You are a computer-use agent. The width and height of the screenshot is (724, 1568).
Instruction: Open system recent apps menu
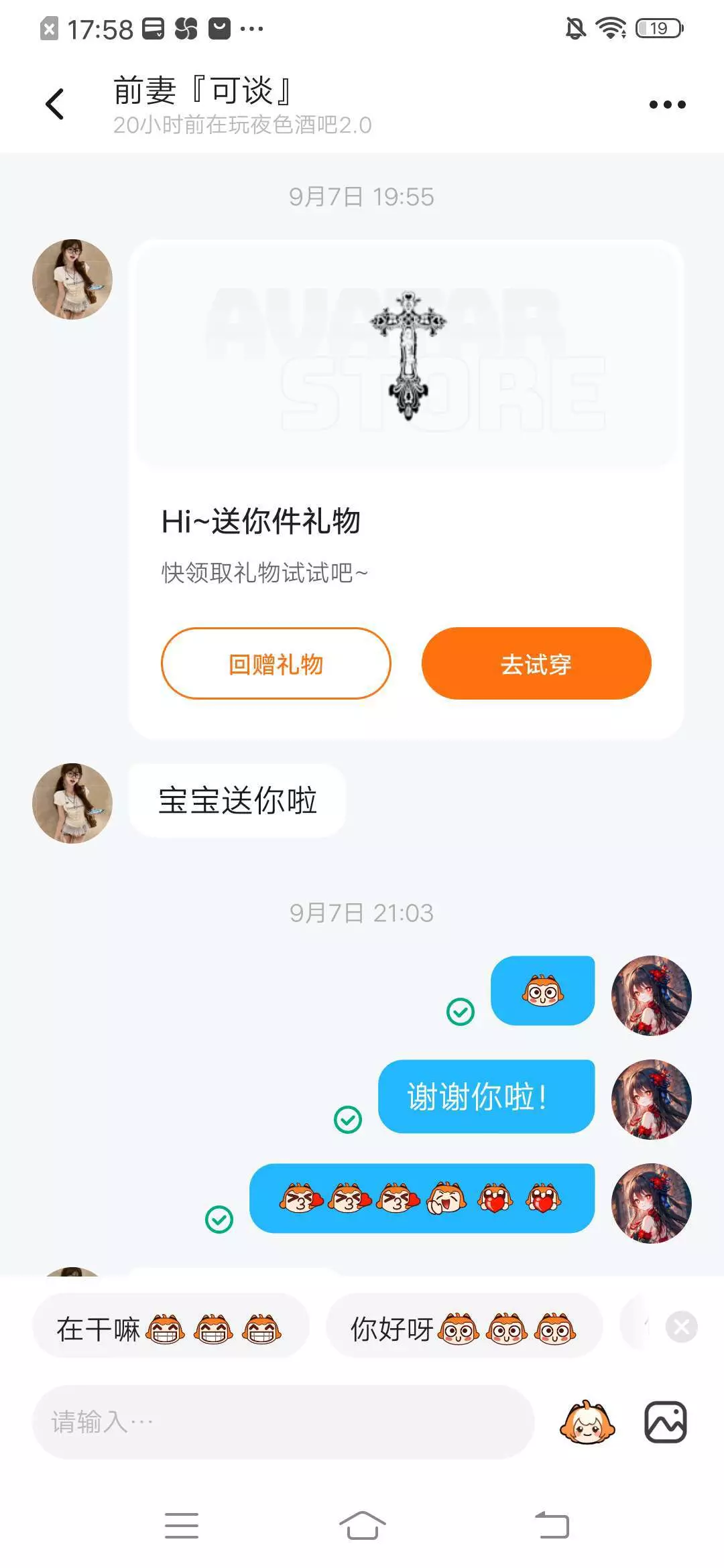[x=182, y=1526]
